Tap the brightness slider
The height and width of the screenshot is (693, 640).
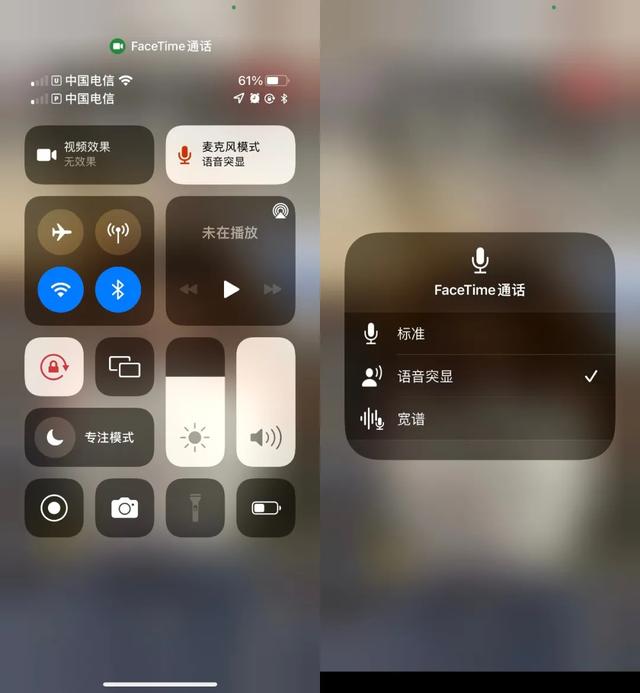(x=195, y=402)
